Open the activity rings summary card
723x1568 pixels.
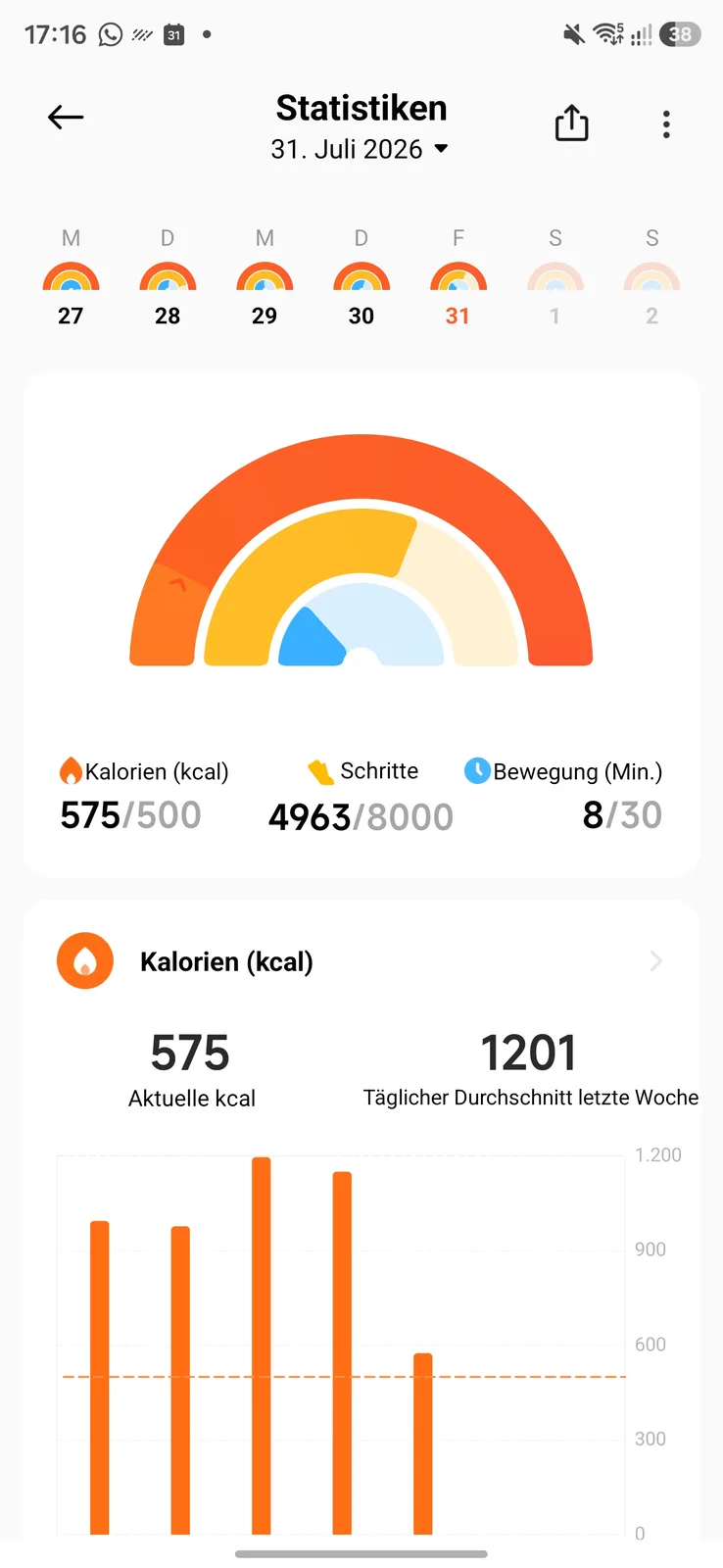pyautogui.click(x=361, y=623)
